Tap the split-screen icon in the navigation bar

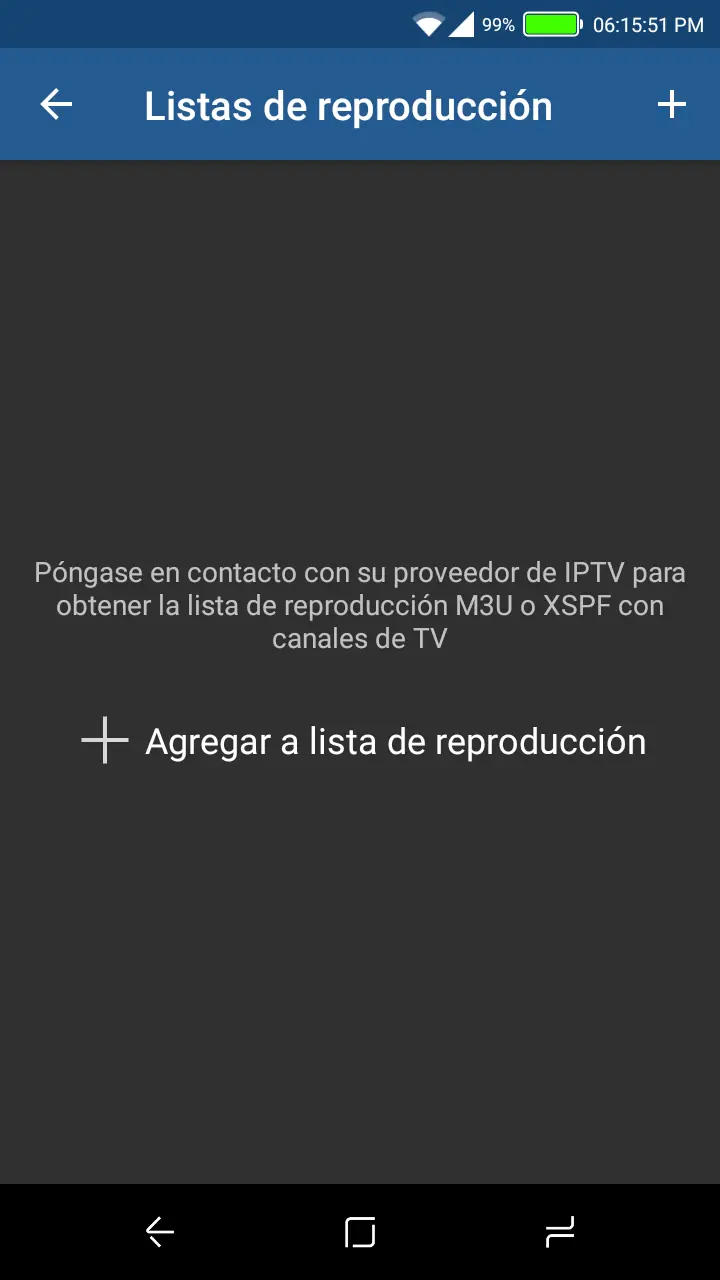click(560, 1231)
